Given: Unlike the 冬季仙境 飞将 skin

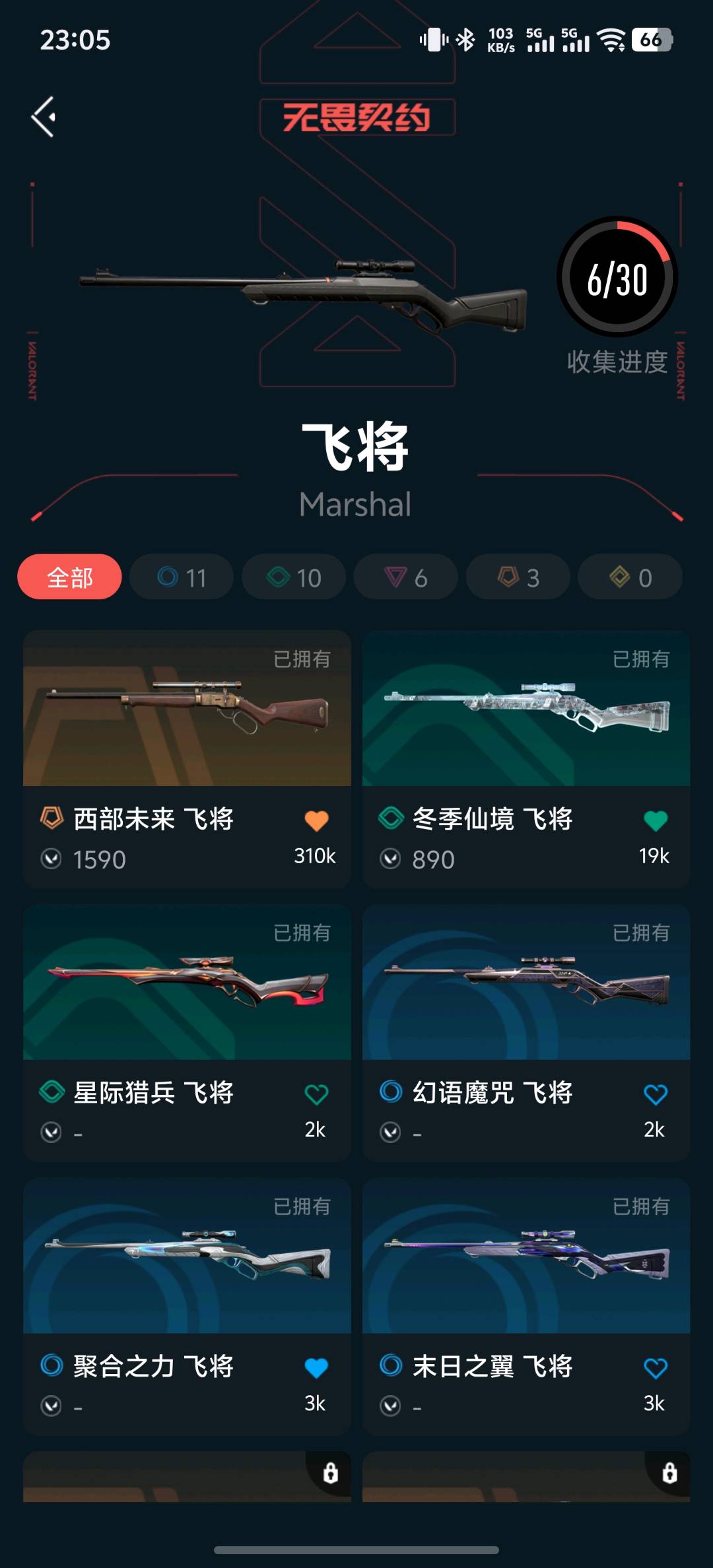Looking at the screenshot, I should [x=656, y=821].
